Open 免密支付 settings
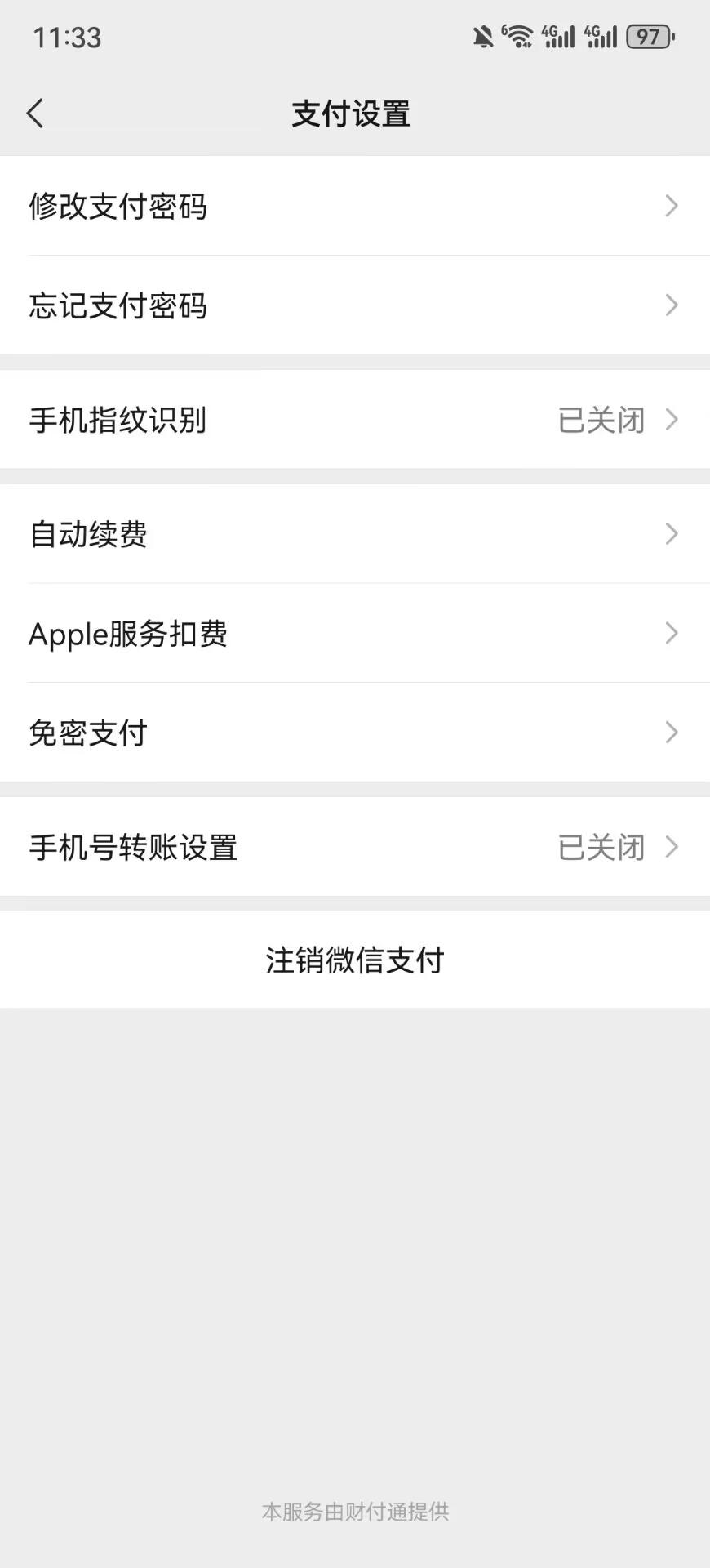710x1568 pixels. coord(354,733)
